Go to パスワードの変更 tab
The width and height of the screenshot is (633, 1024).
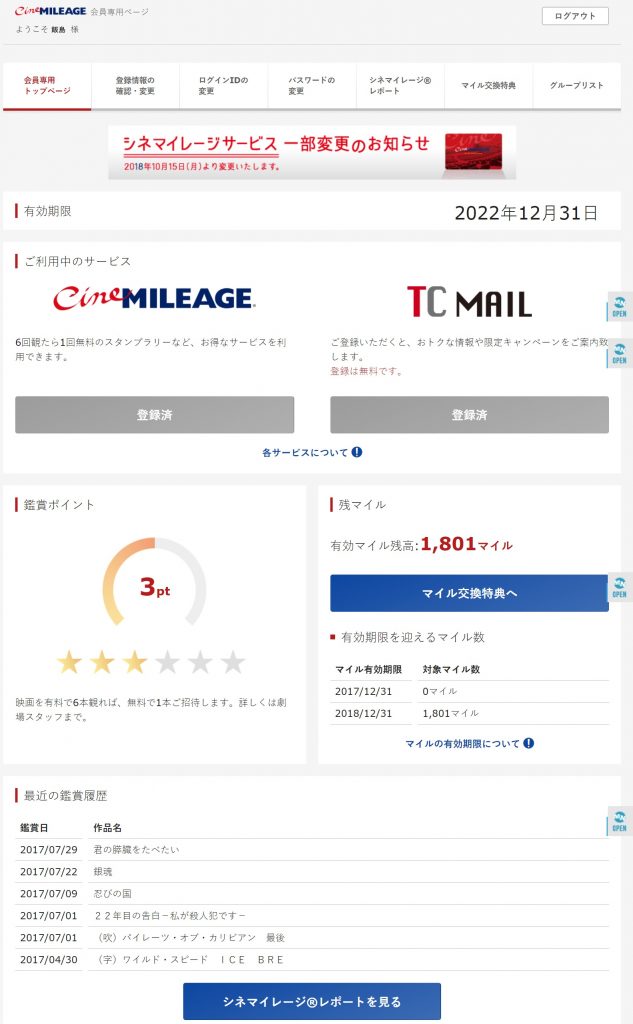click(x=312, y=86)
